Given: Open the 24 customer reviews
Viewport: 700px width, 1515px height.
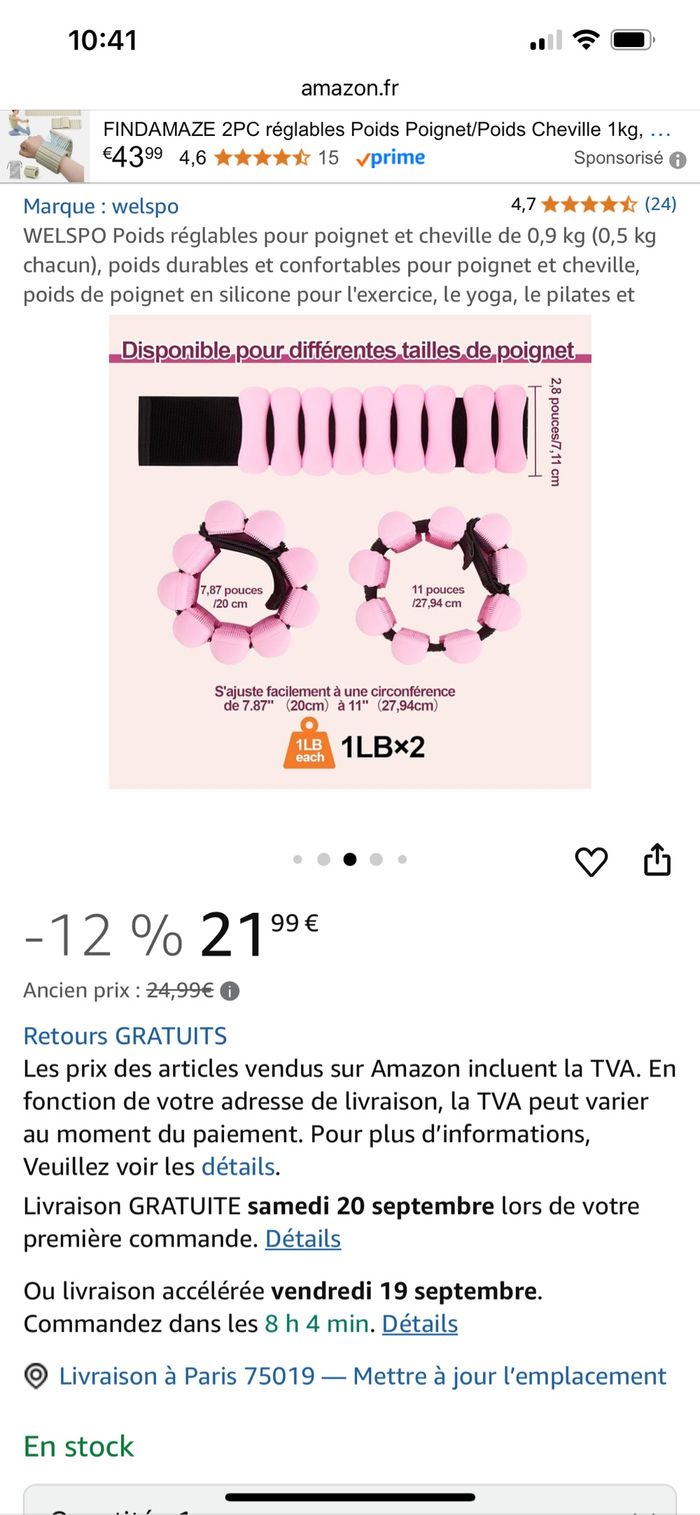Looking at the screenshot, I should point(659,204).
